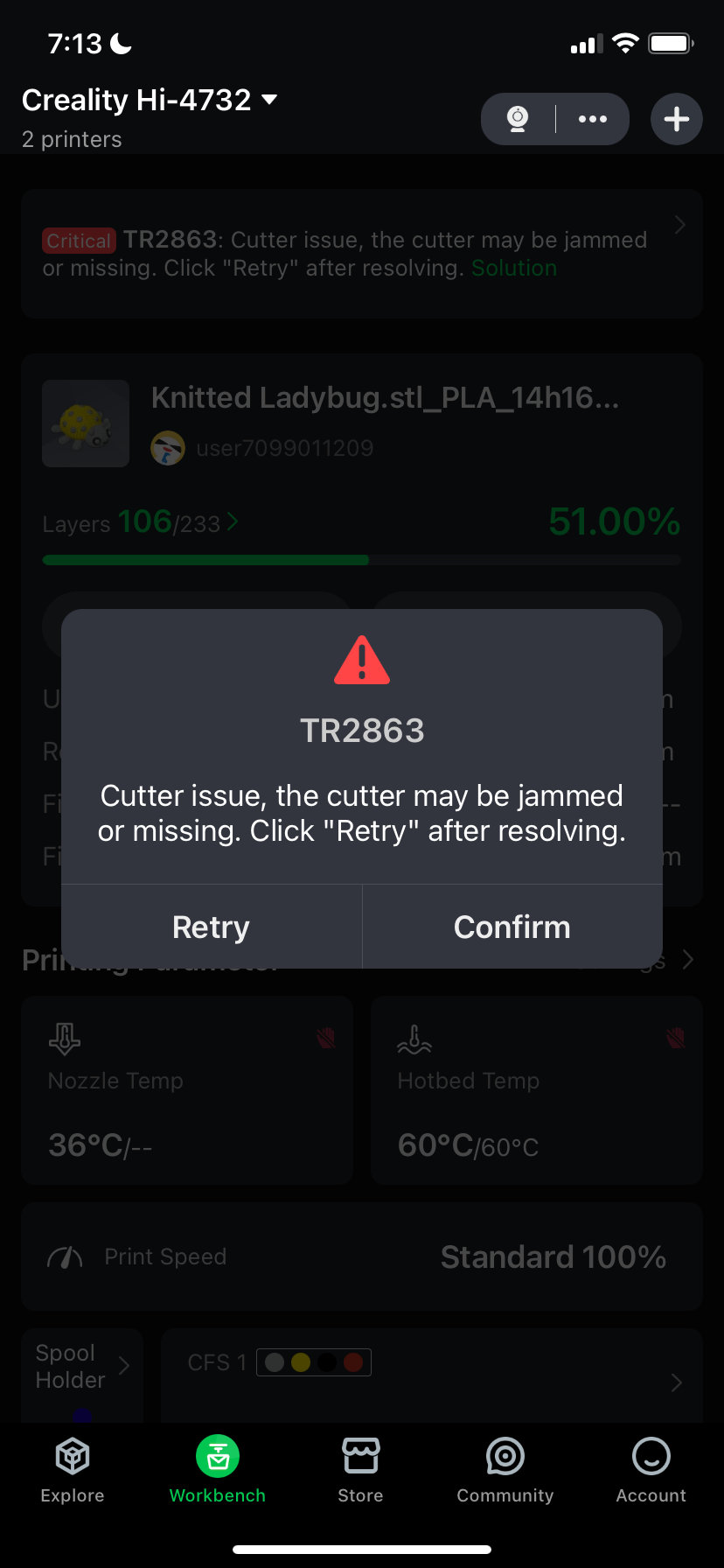Add a new printer with plus button
Viewport: 724px width, 1568px height.
(x=676, y=119)
